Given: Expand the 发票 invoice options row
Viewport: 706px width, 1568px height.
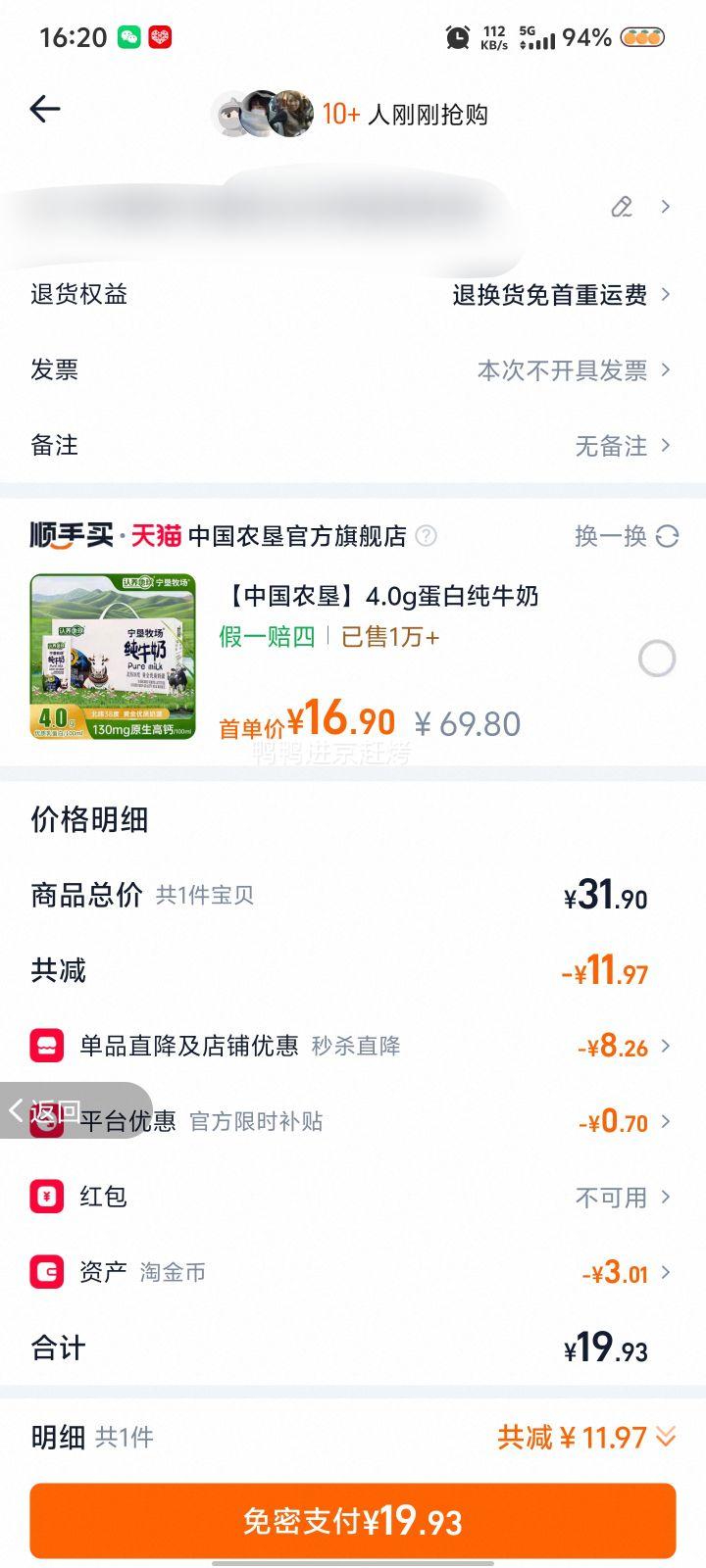Looking at the screenshot, I should 353,370.
